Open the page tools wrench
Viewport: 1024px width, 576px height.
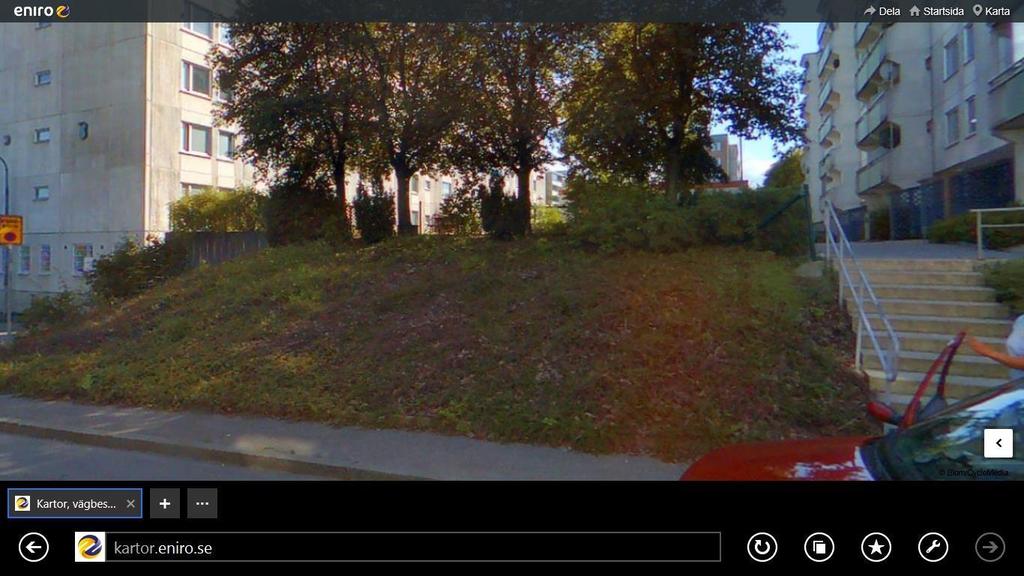(x=933, y=547)
